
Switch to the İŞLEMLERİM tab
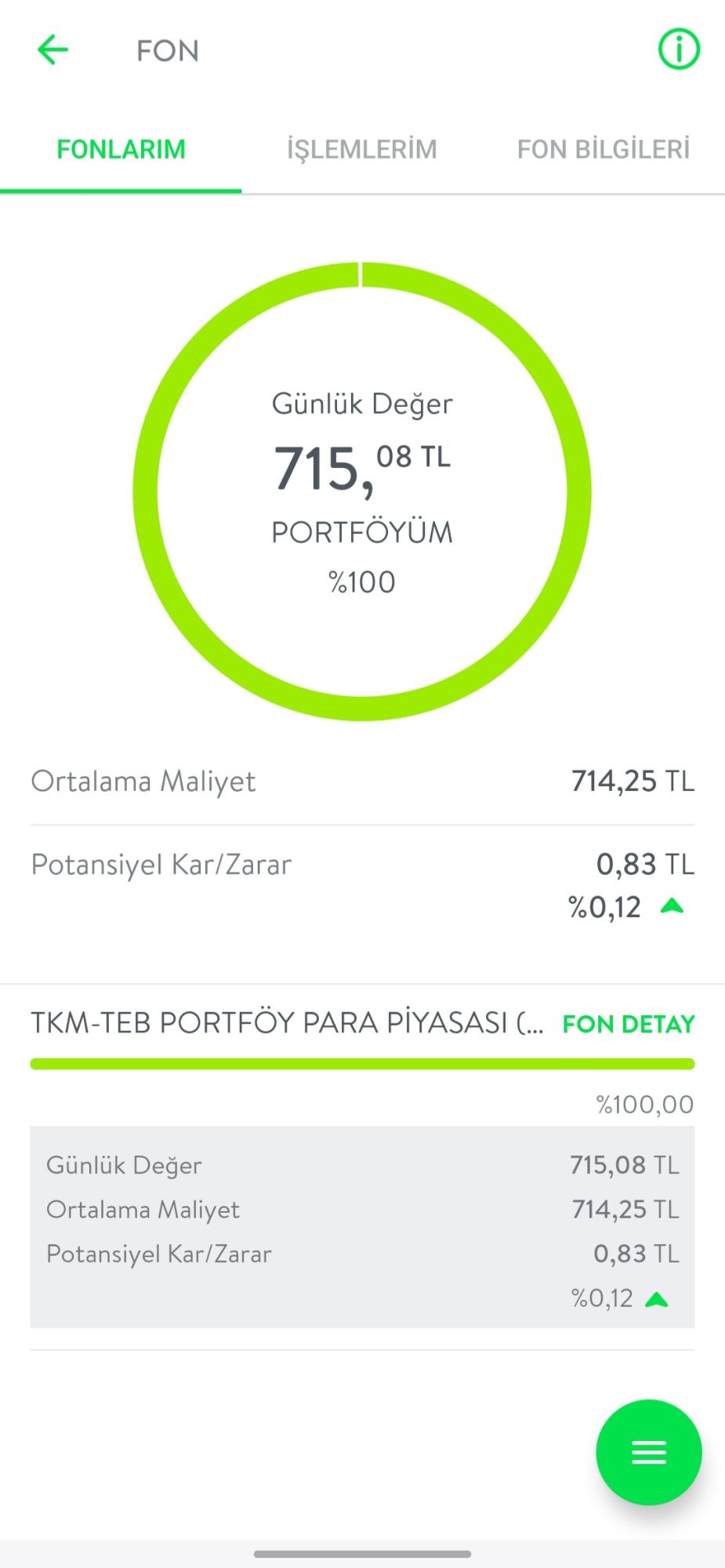point(362,149)
